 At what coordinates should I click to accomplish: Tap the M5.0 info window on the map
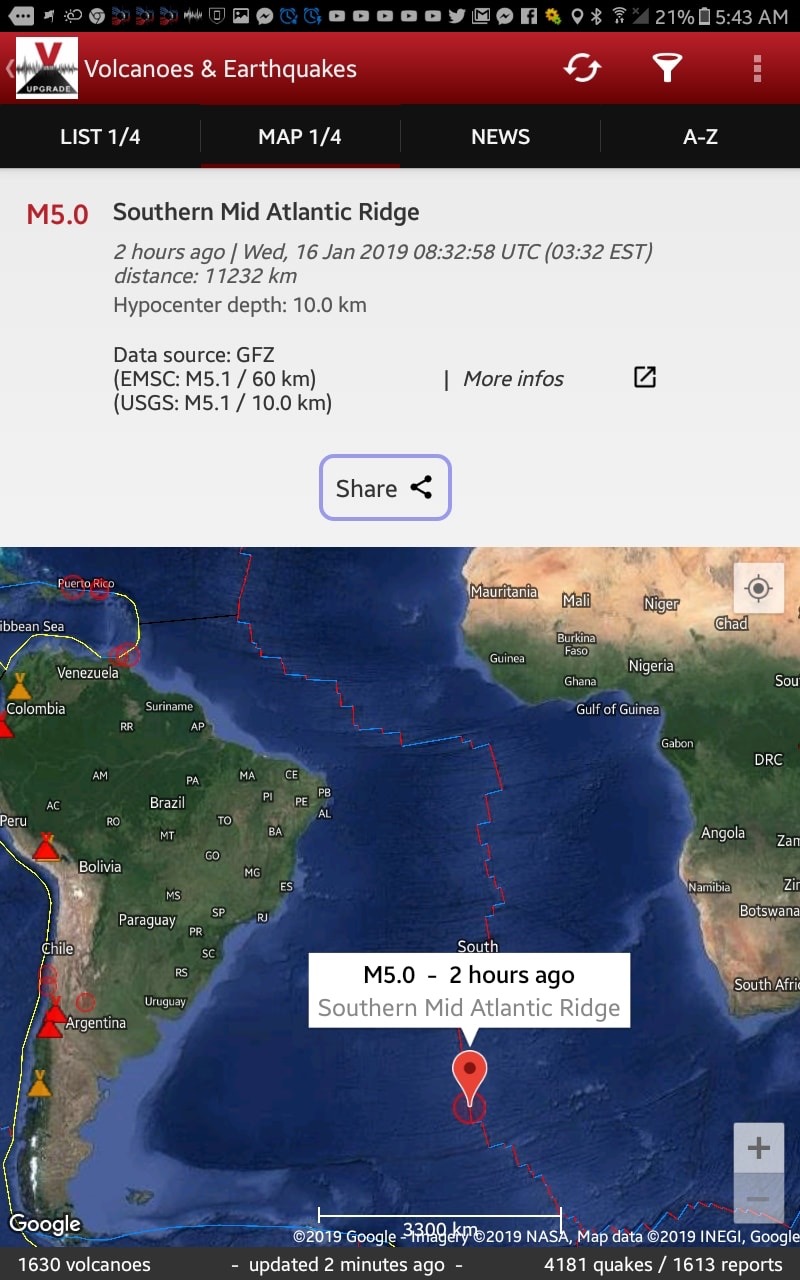click(x=469, y=990)
